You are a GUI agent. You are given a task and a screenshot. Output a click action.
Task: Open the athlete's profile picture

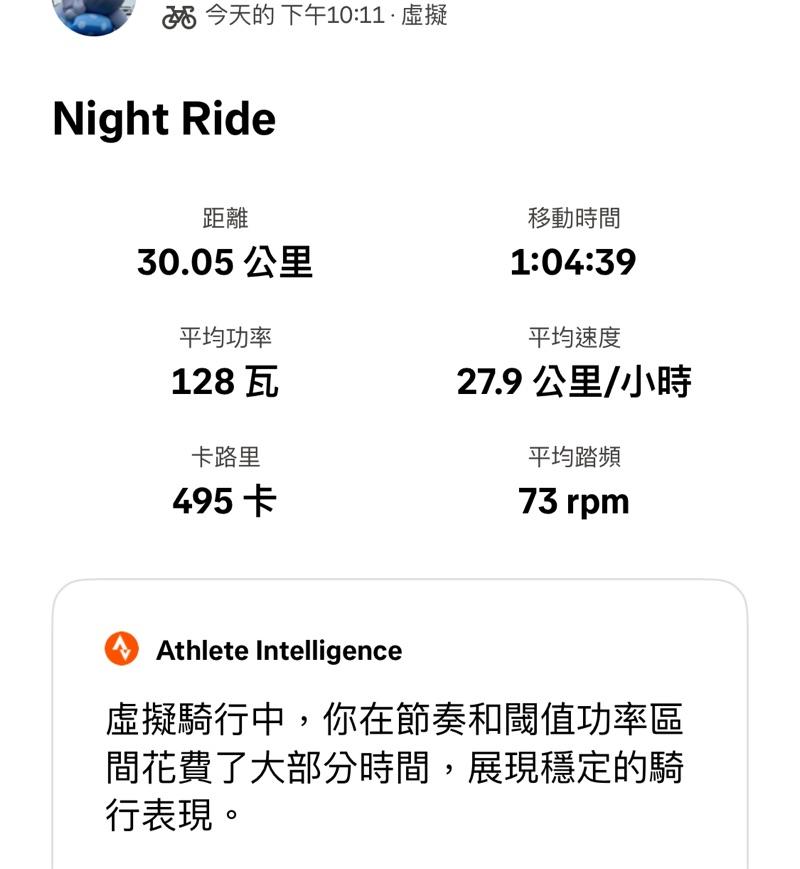(x=93, y=14)
